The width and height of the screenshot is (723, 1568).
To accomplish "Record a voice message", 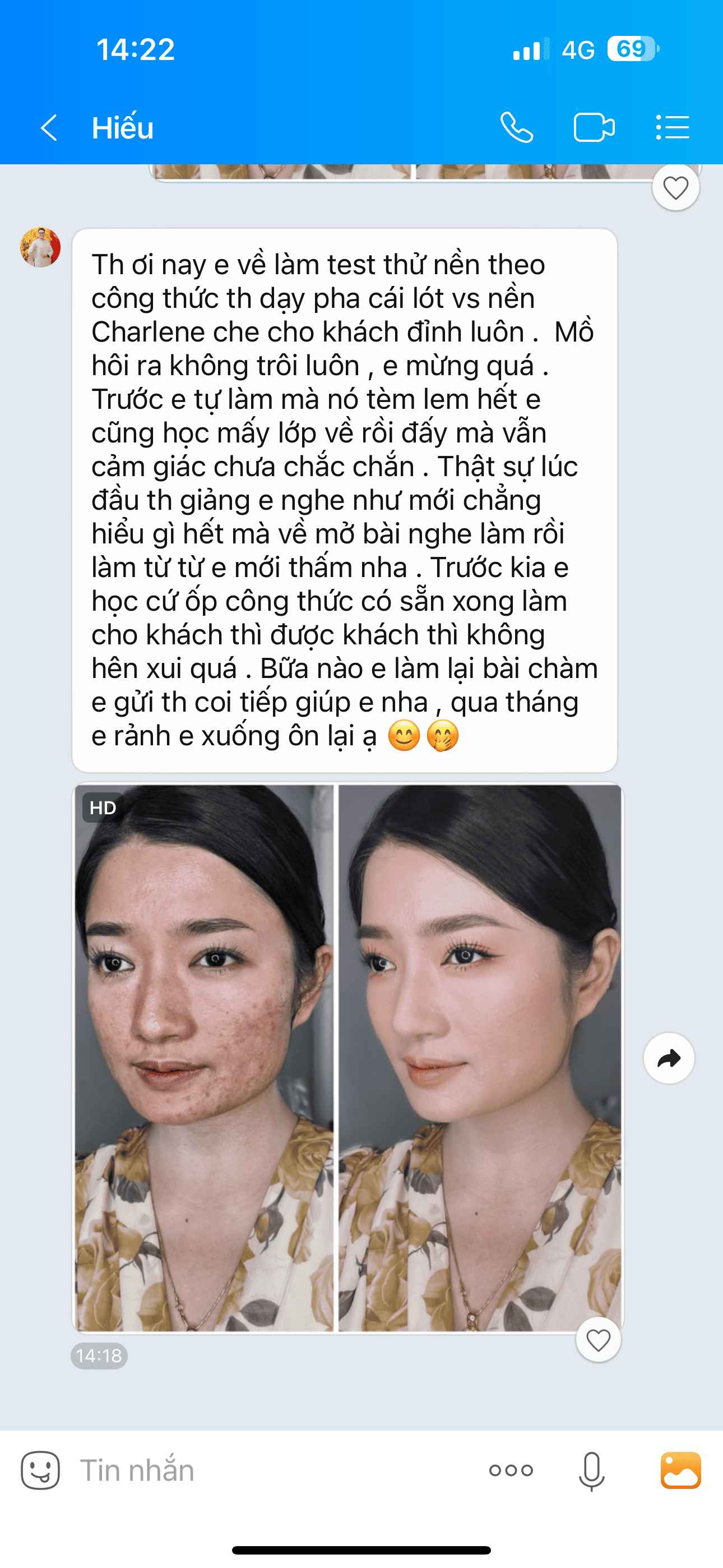I will point(591,1470).
